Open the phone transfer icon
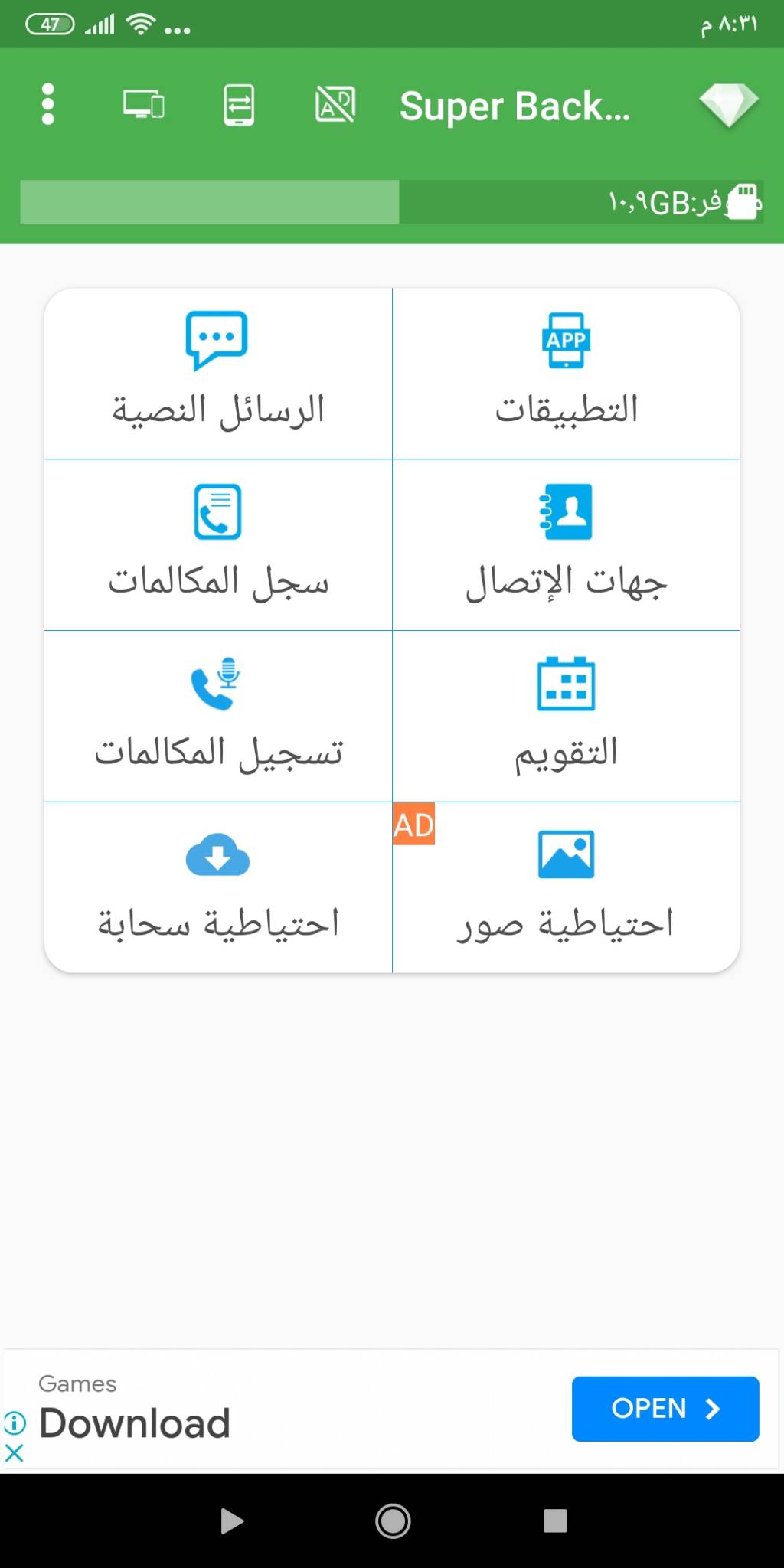The image size is (784, 1568). pyautogui.click(x=239, y=105)
